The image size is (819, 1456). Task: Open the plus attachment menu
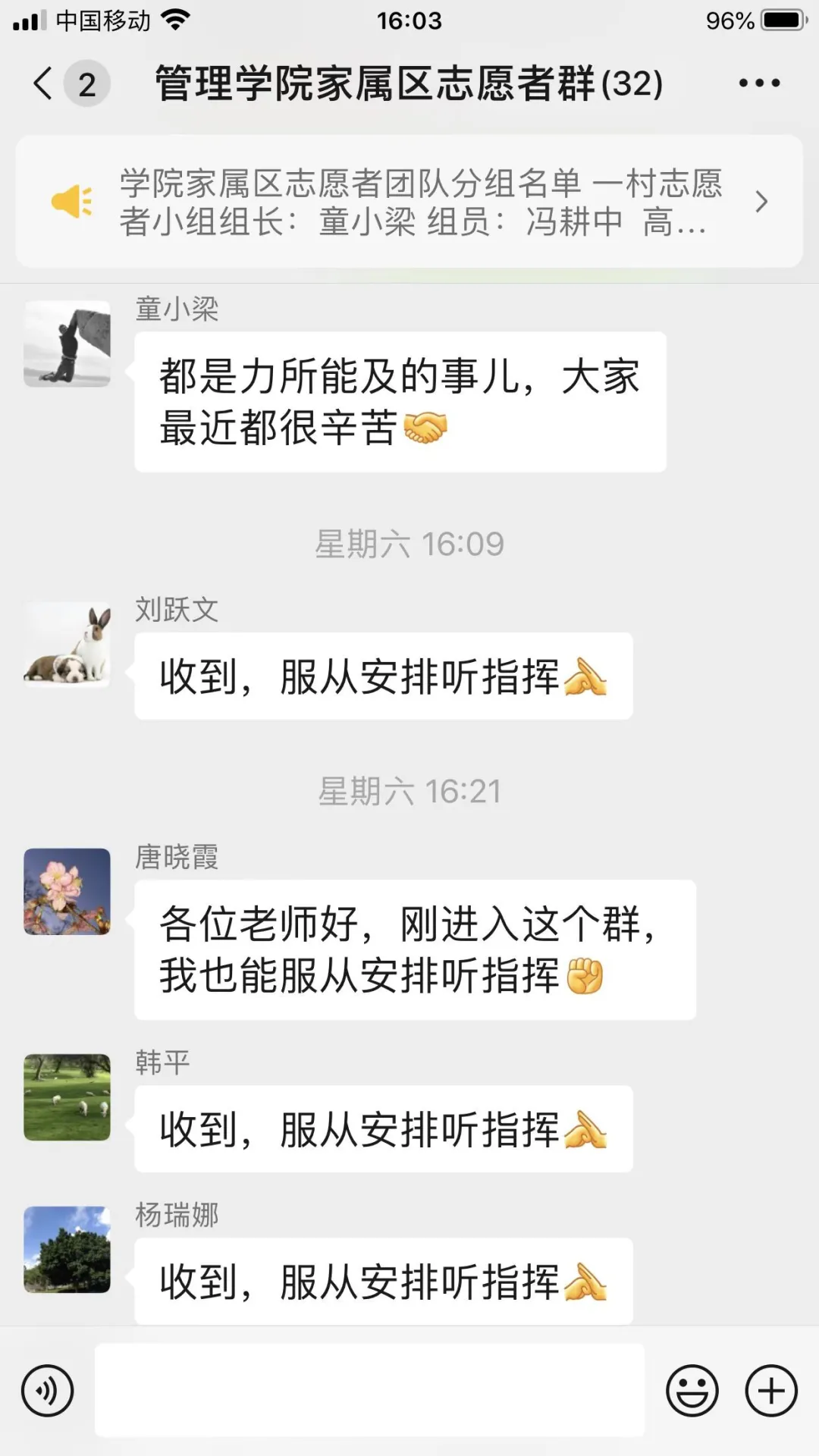point(771,1391)
